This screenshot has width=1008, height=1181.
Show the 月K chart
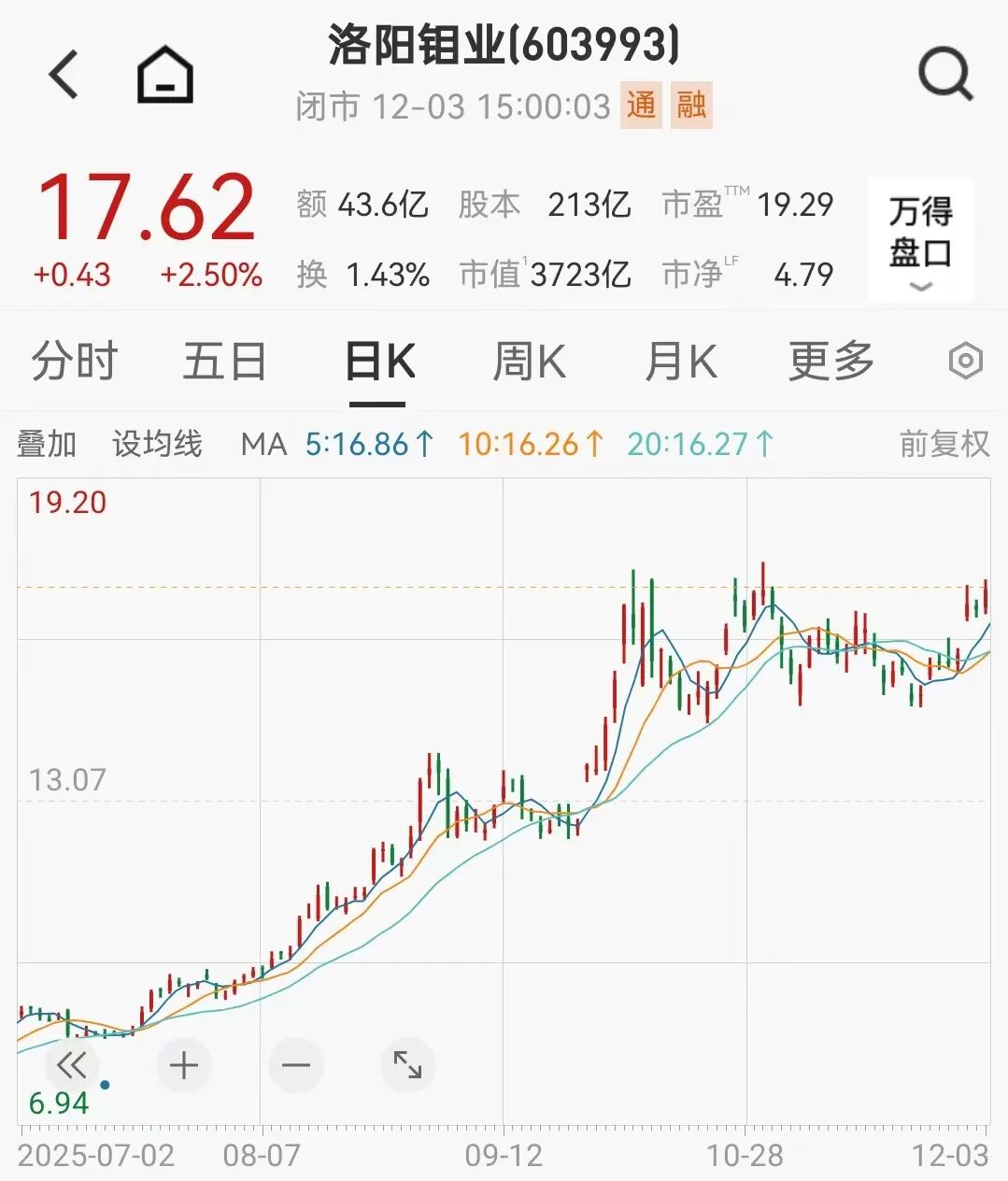680,362
